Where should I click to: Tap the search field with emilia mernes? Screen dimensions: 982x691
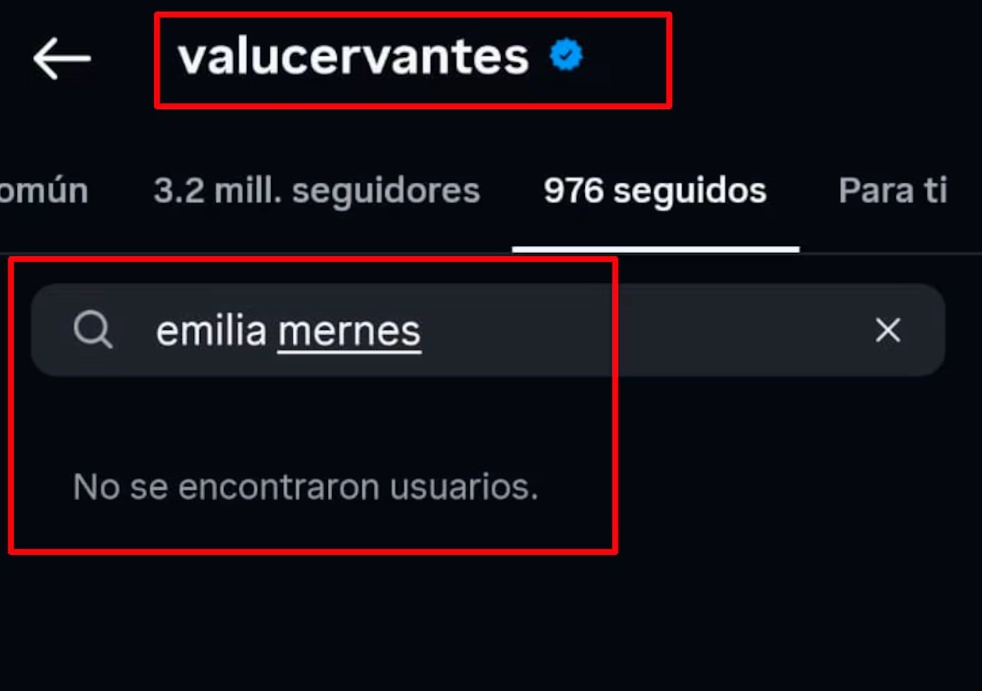click(480, 331)
